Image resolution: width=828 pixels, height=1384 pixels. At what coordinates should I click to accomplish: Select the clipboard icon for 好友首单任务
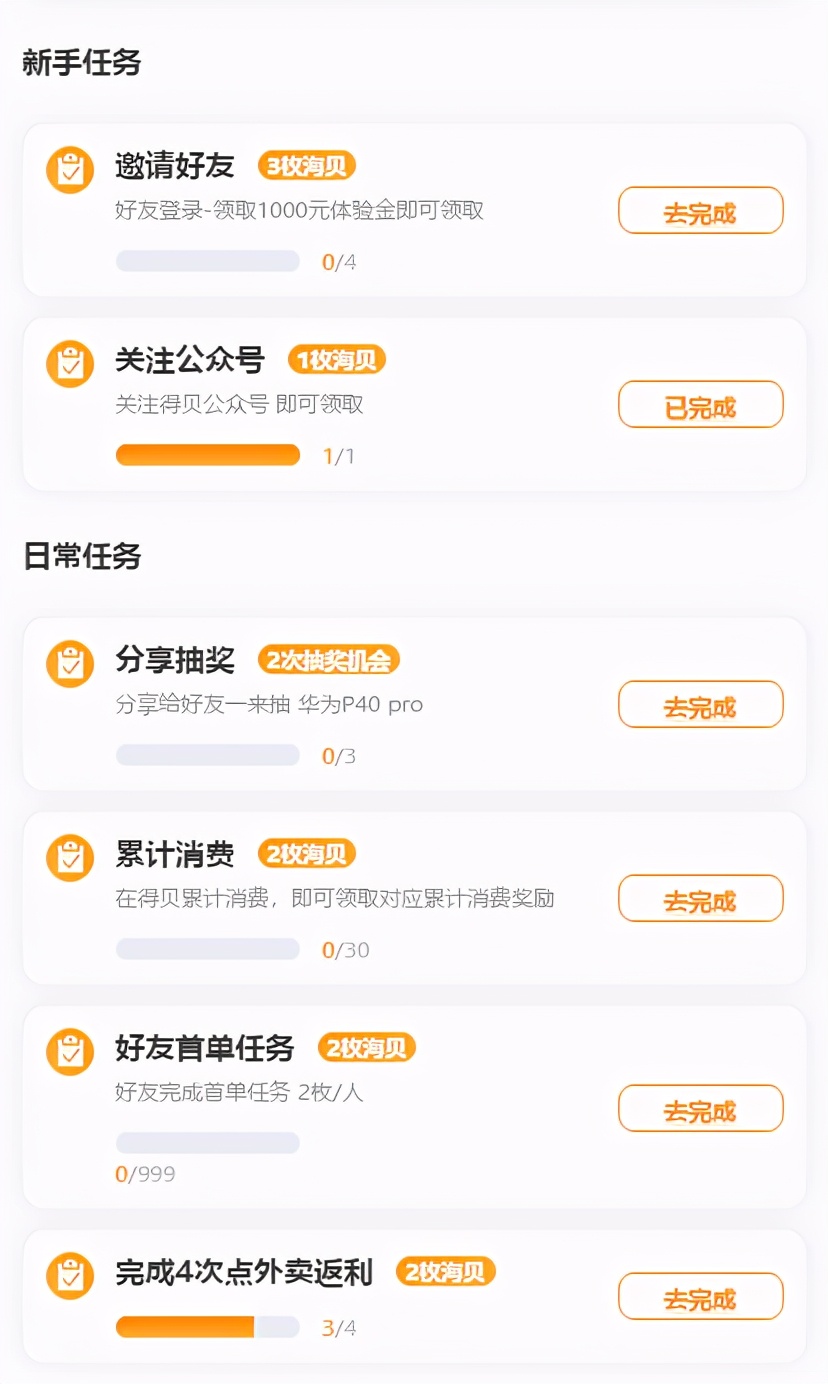(x=69, y=1051)
